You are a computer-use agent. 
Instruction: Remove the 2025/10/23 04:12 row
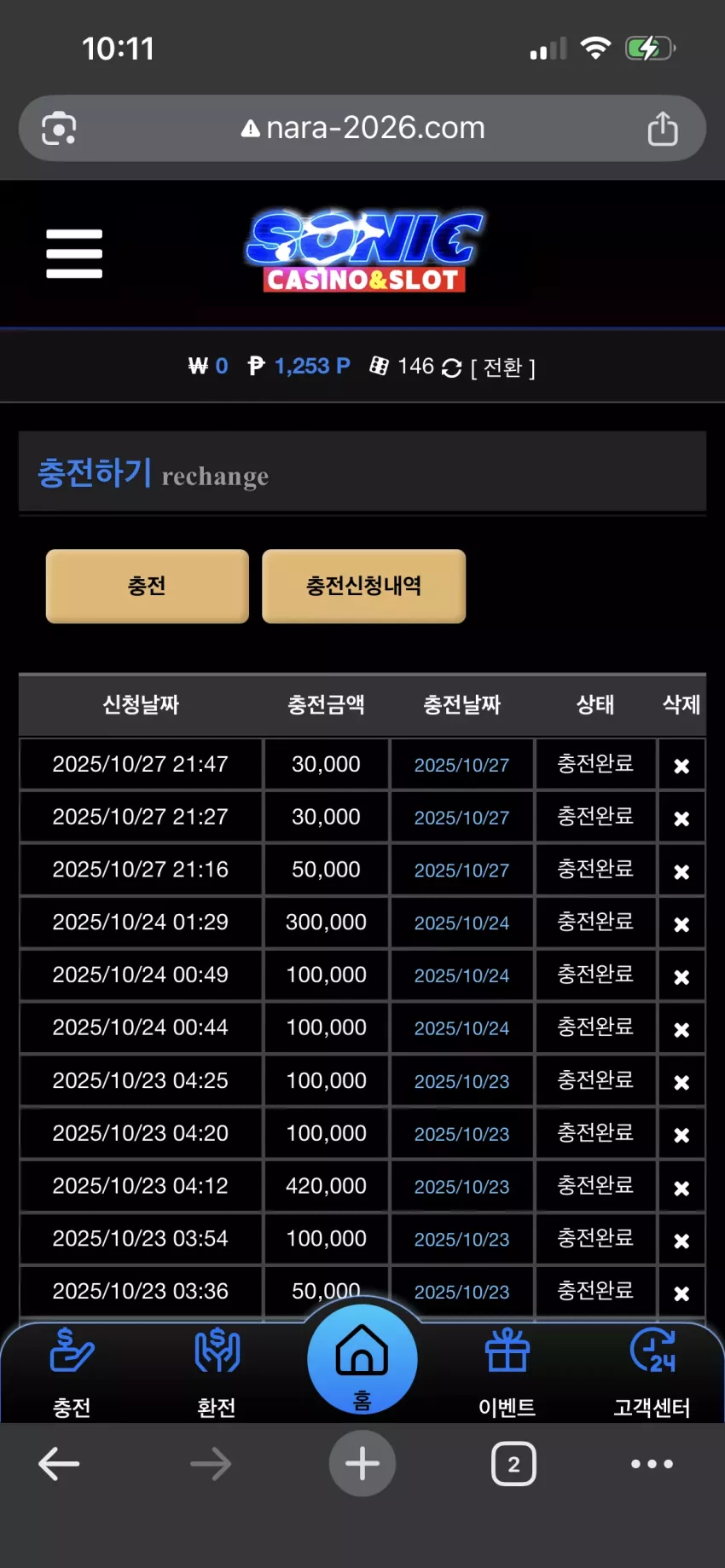tap(681, 1188)
